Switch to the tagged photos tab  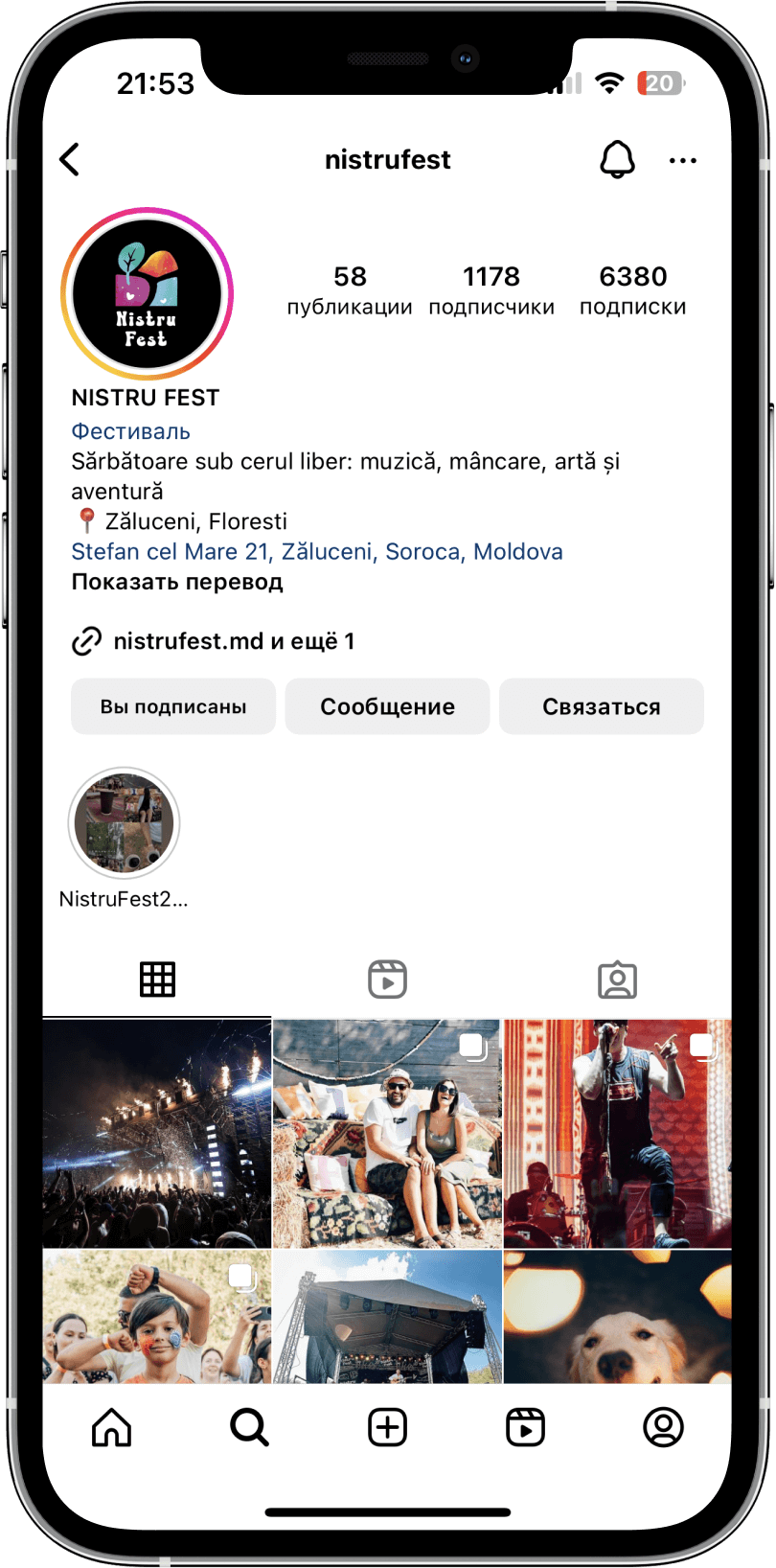click(x=617, y=980)
